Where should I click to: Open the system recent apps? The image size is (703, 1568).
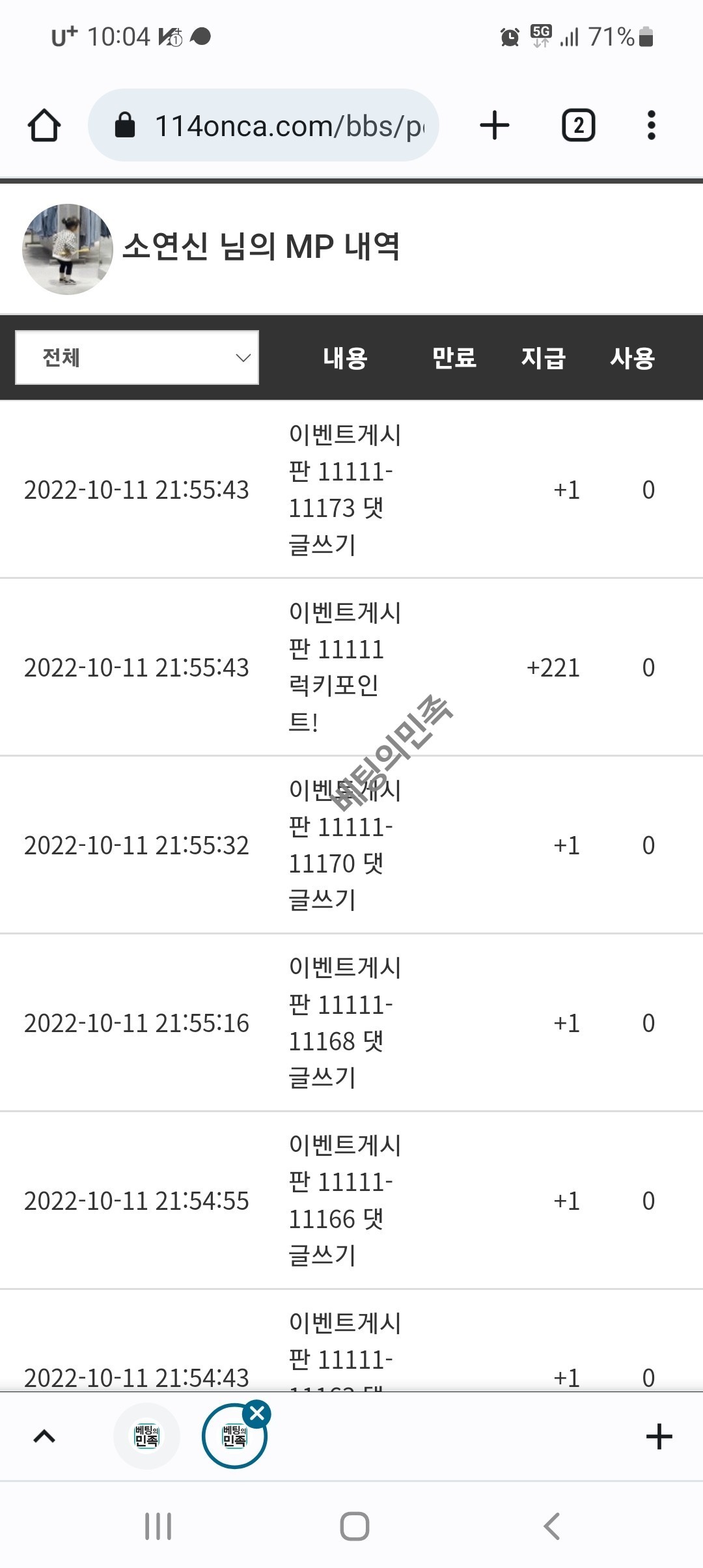158,1526
